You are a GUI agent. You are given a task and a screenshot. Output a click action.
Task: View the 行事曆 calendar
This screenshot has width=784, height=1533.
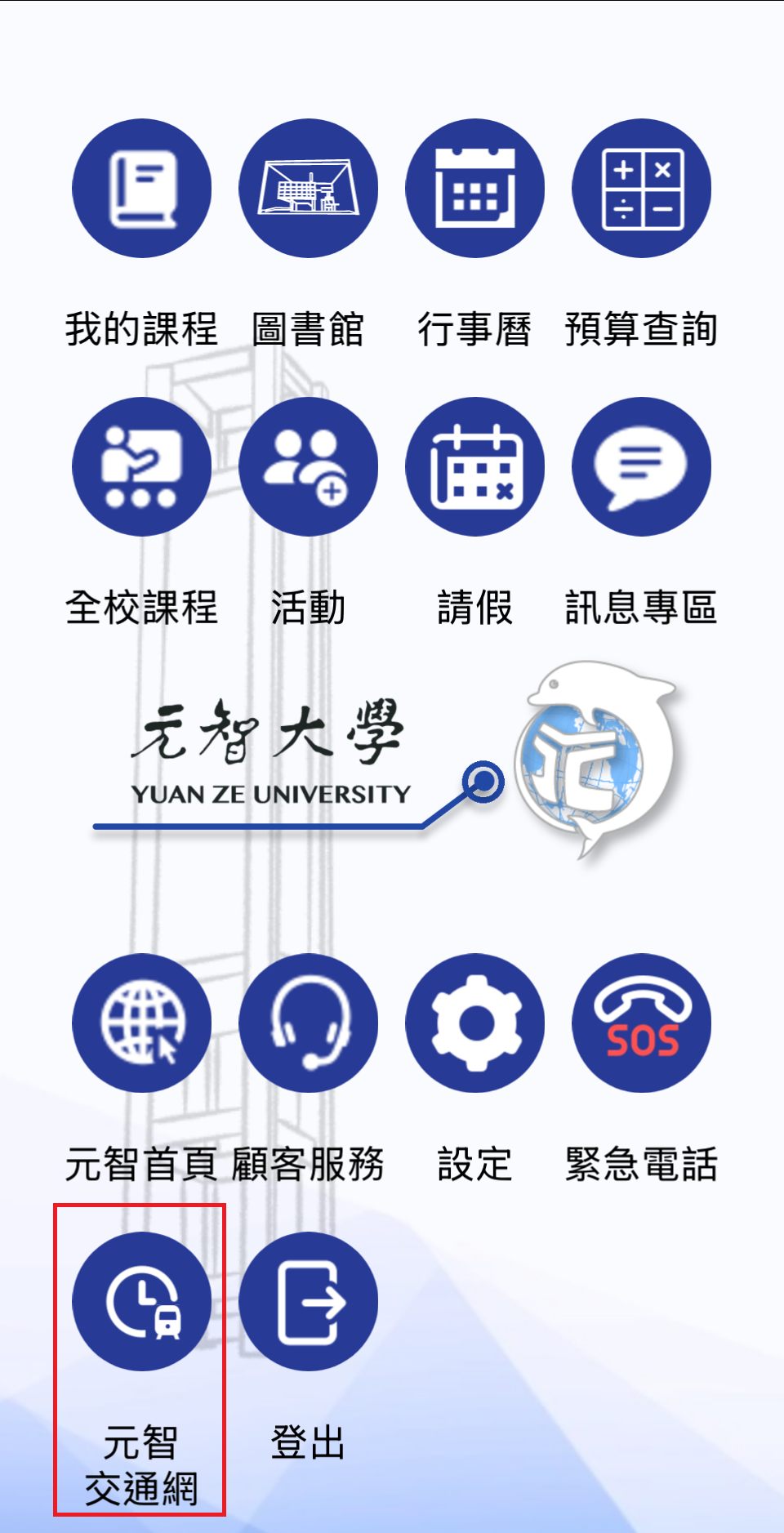point(474,189)
